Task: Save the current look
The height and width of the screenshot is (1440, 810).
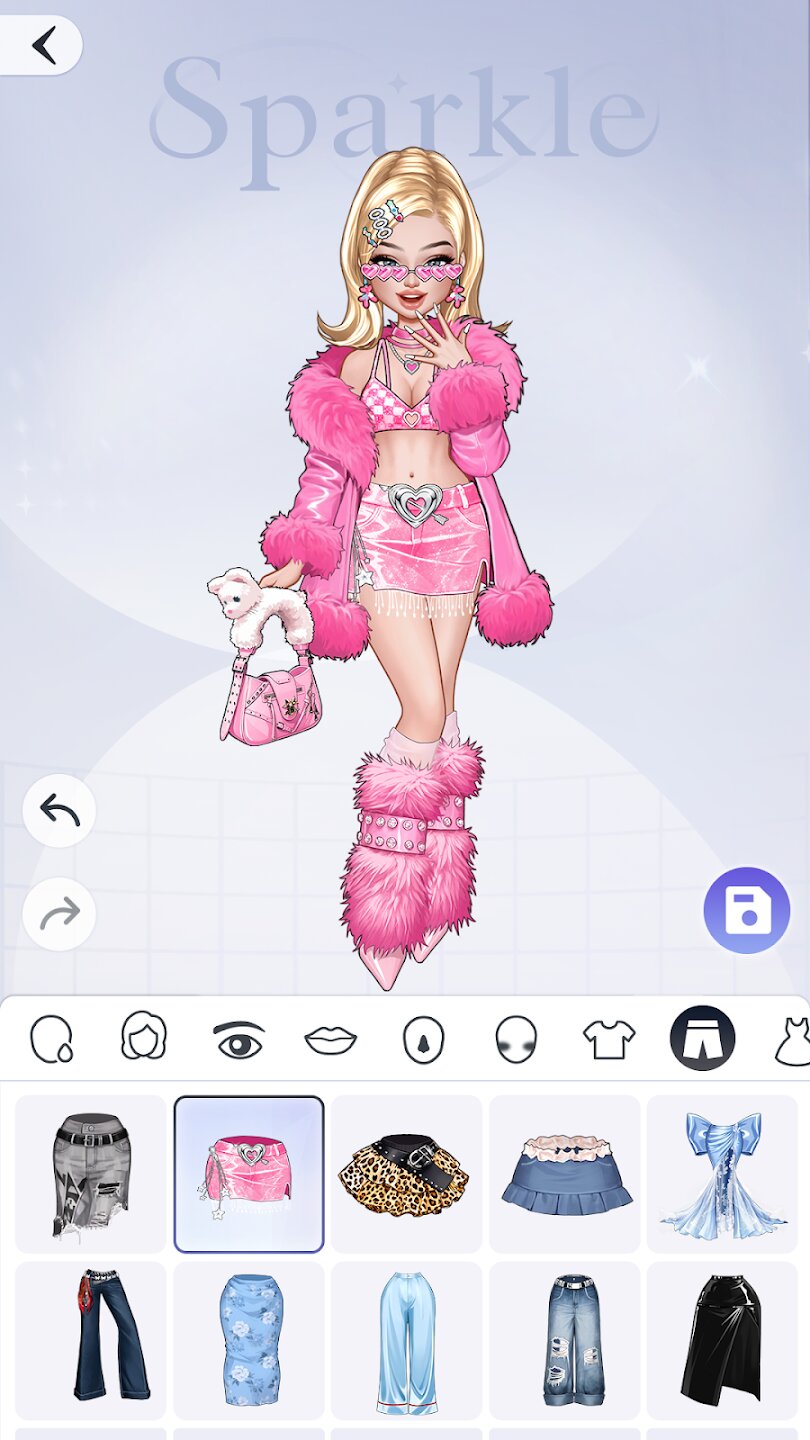Action: click(x=746, y=910)
